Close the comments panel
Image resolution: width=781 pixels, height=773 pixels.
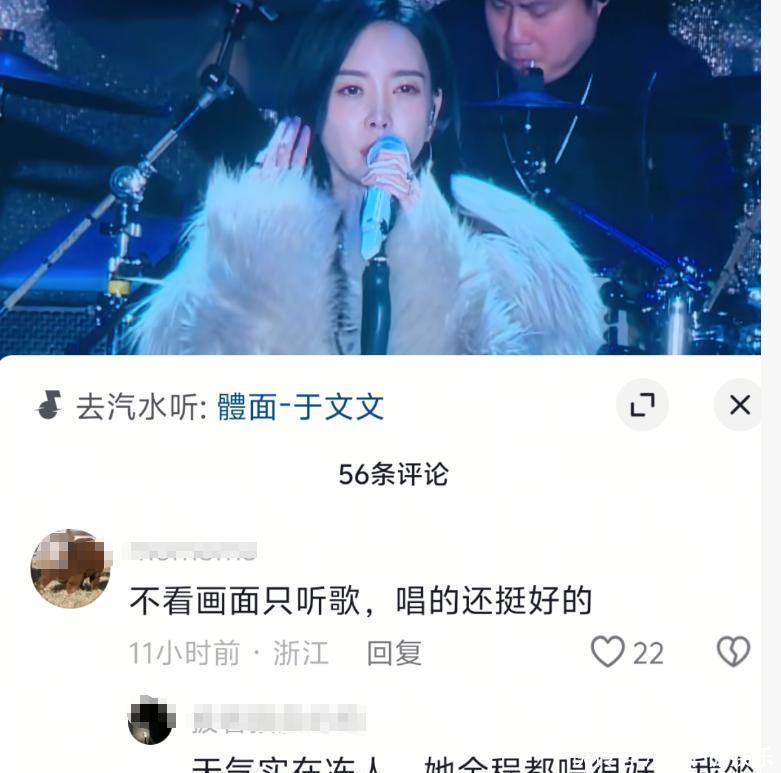pos(739,405)
